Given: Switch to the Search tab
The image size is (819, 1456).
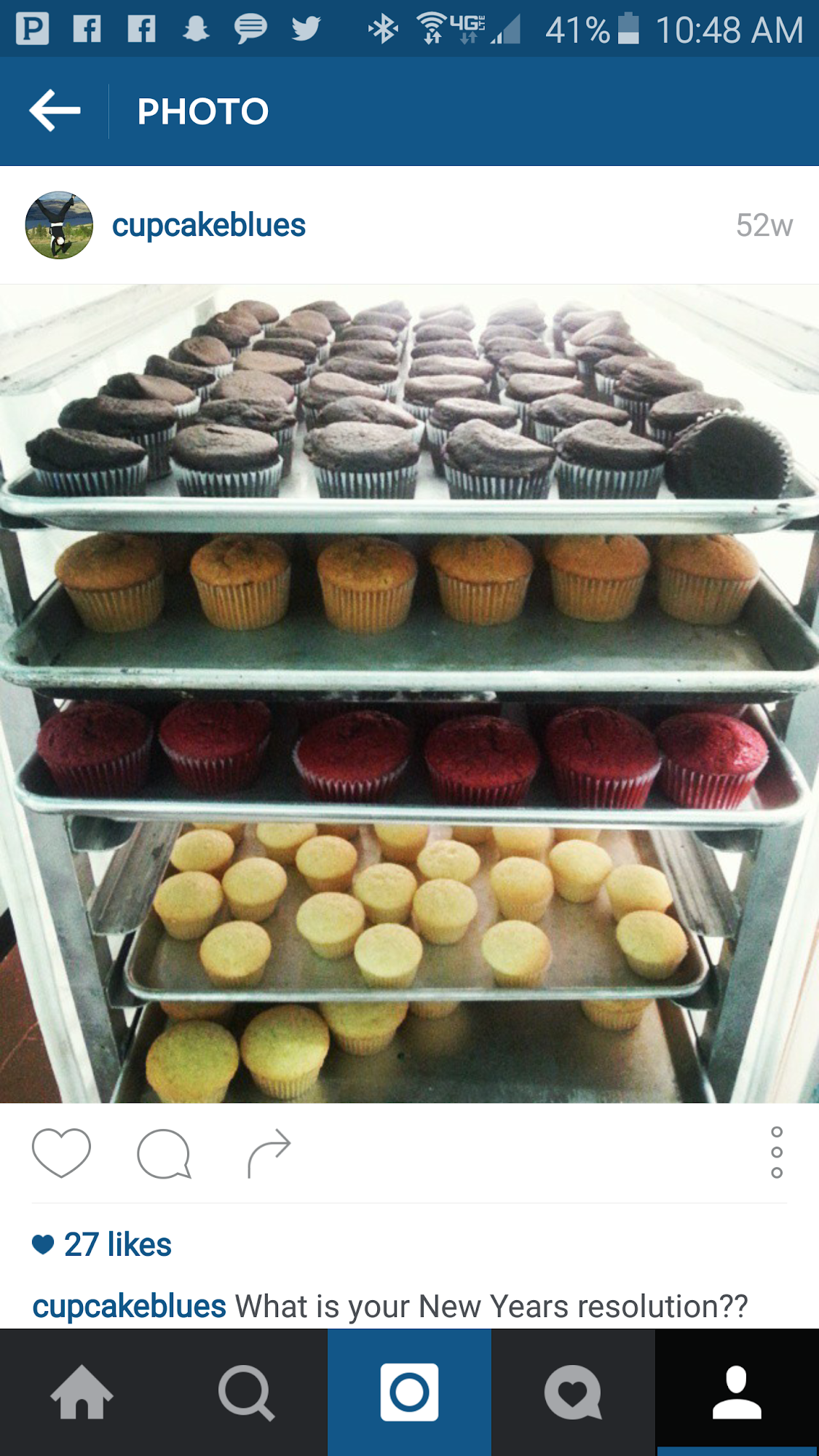Looking at the screenshot, I should tap(246, 1392).
